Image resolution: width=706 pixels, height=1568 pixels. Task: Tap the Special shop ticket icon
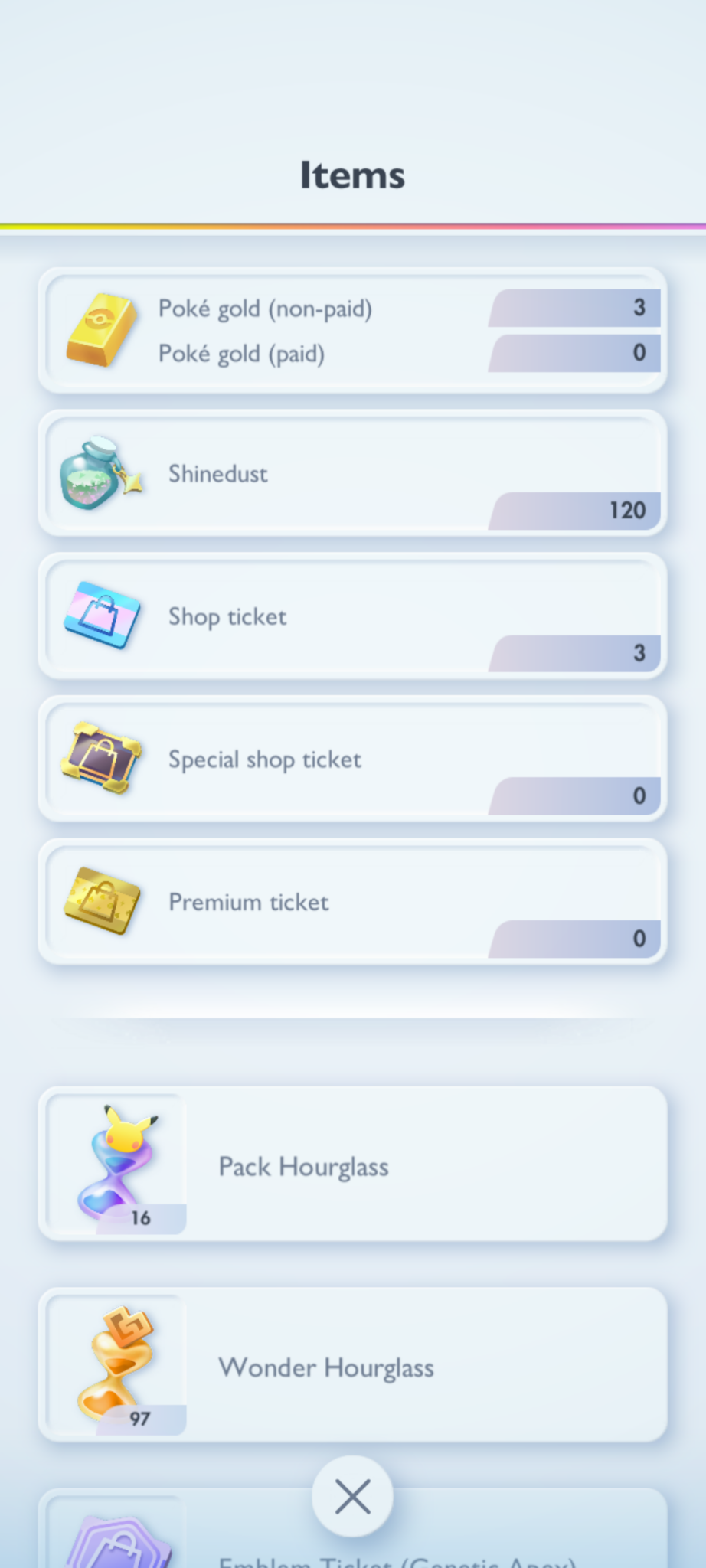[x=102, y=756]
